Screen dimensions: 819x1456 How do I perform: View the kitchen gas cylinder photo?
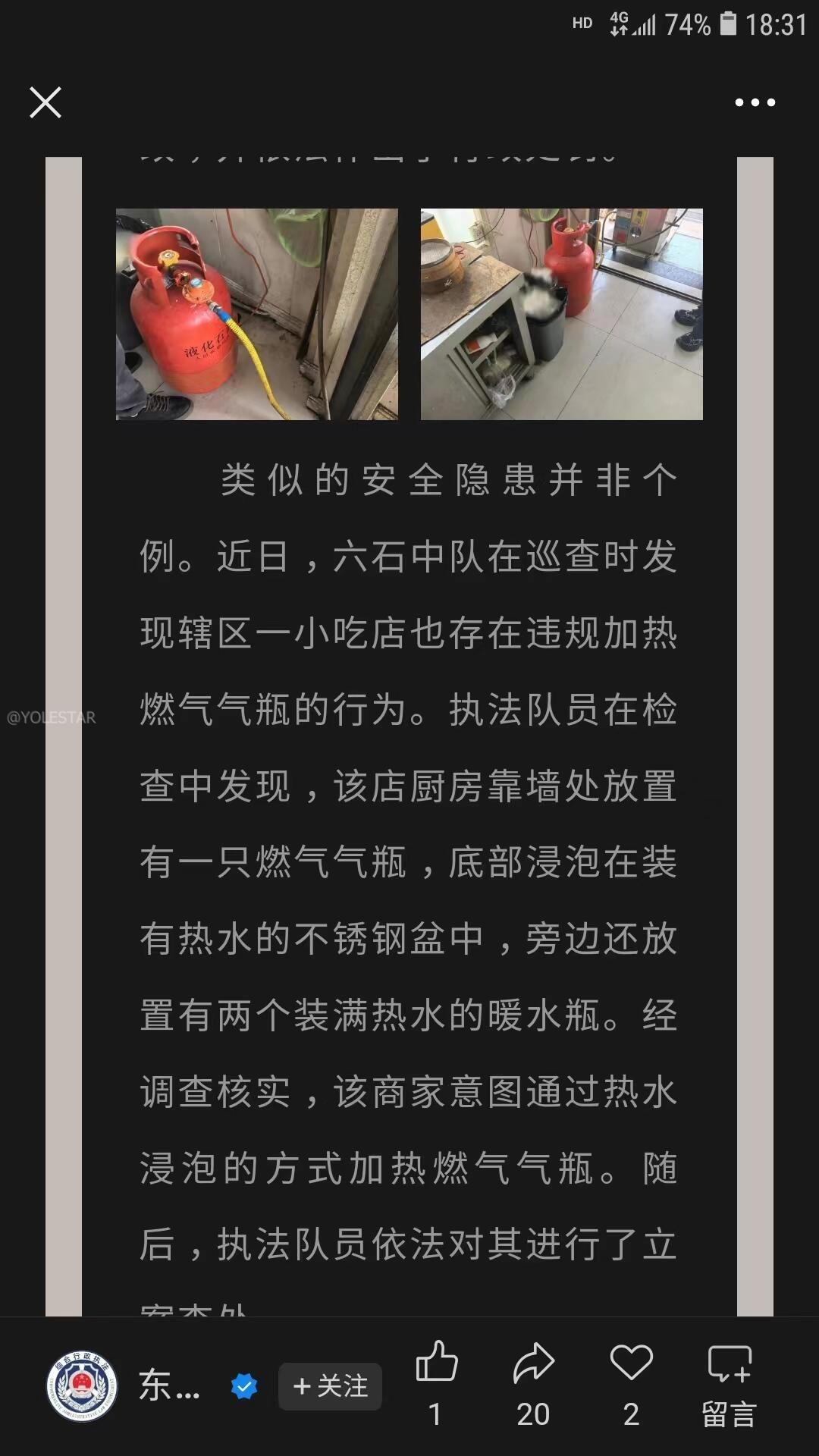(561, 314)
